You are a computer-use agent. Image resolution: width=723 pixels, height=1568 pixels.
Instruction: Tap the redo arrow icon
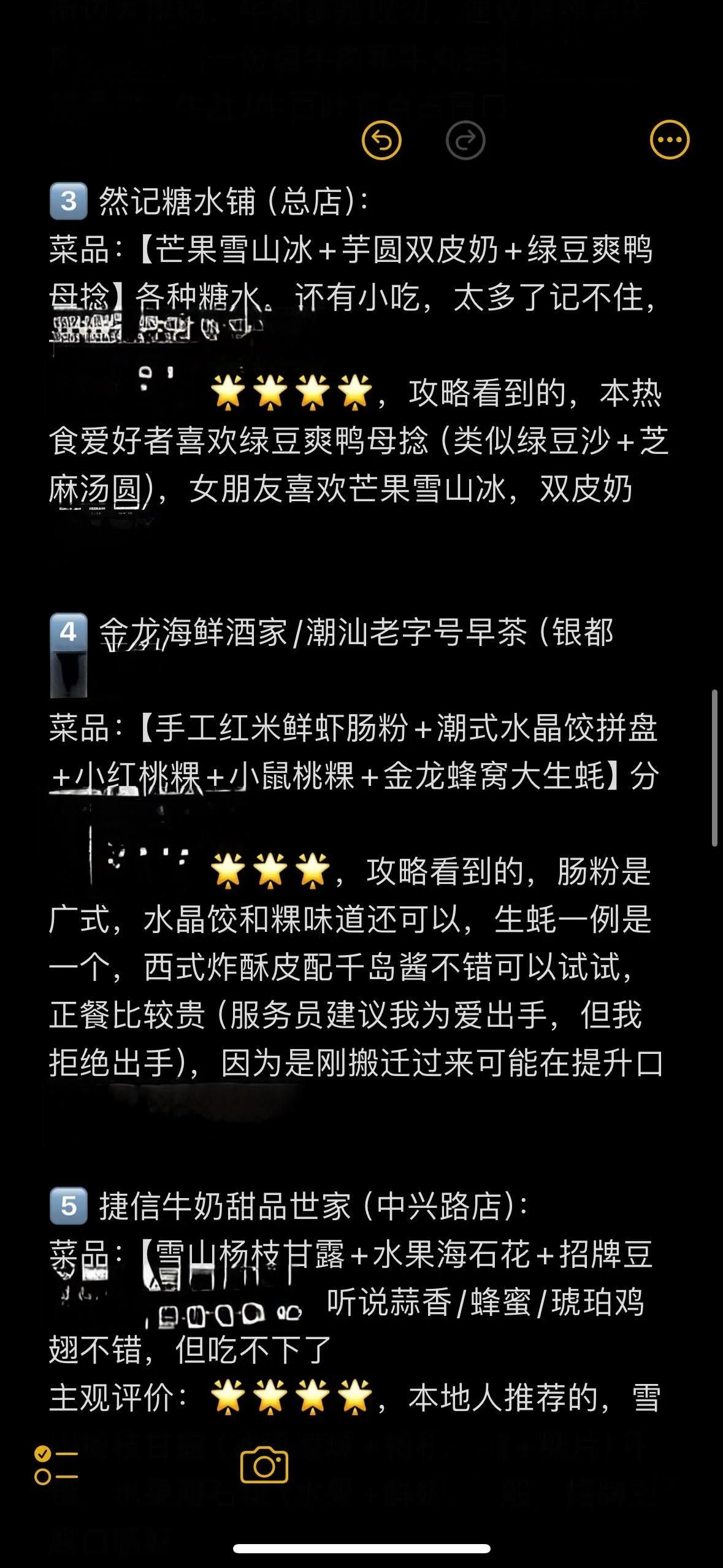(465, 140)
